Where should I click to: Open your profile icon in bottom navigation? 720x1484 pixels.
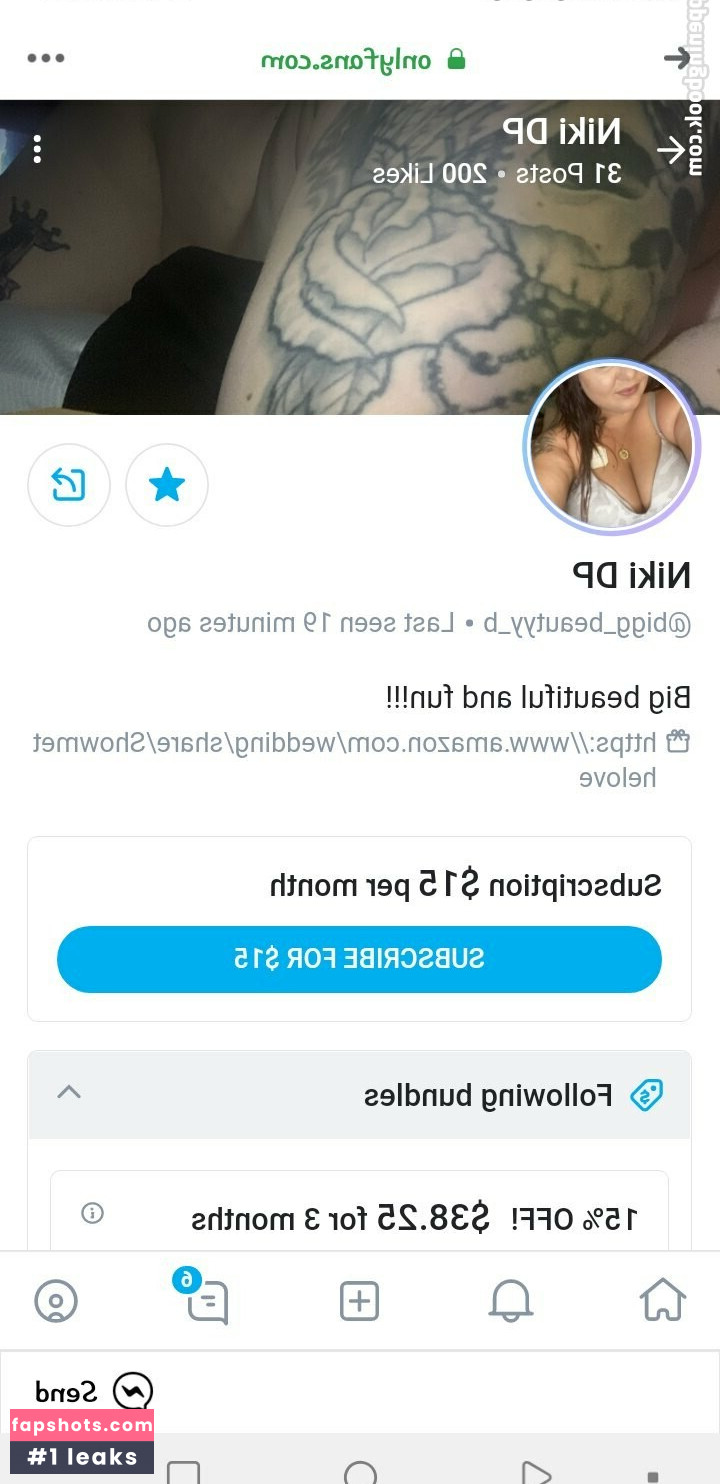(56, 1301)
